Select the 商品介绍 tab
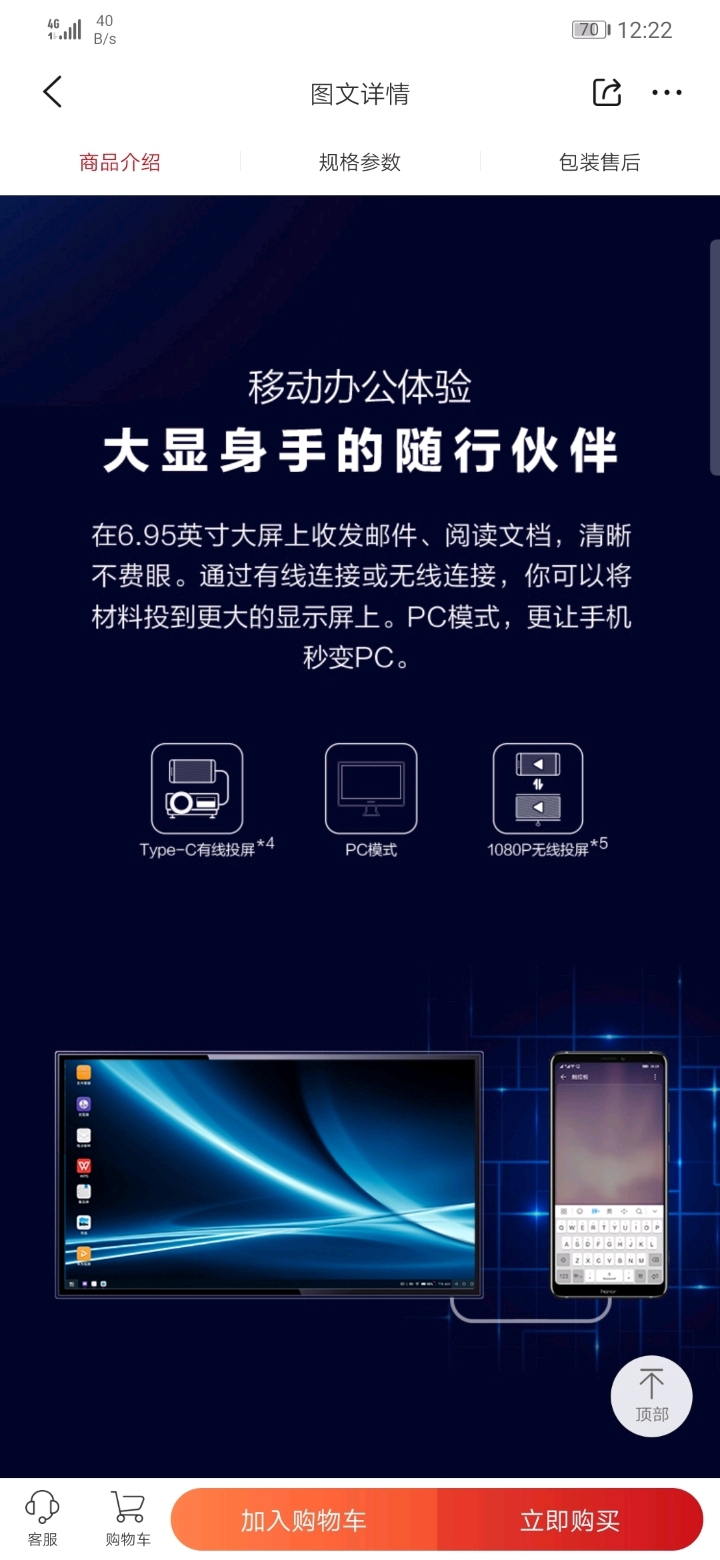 120,162
